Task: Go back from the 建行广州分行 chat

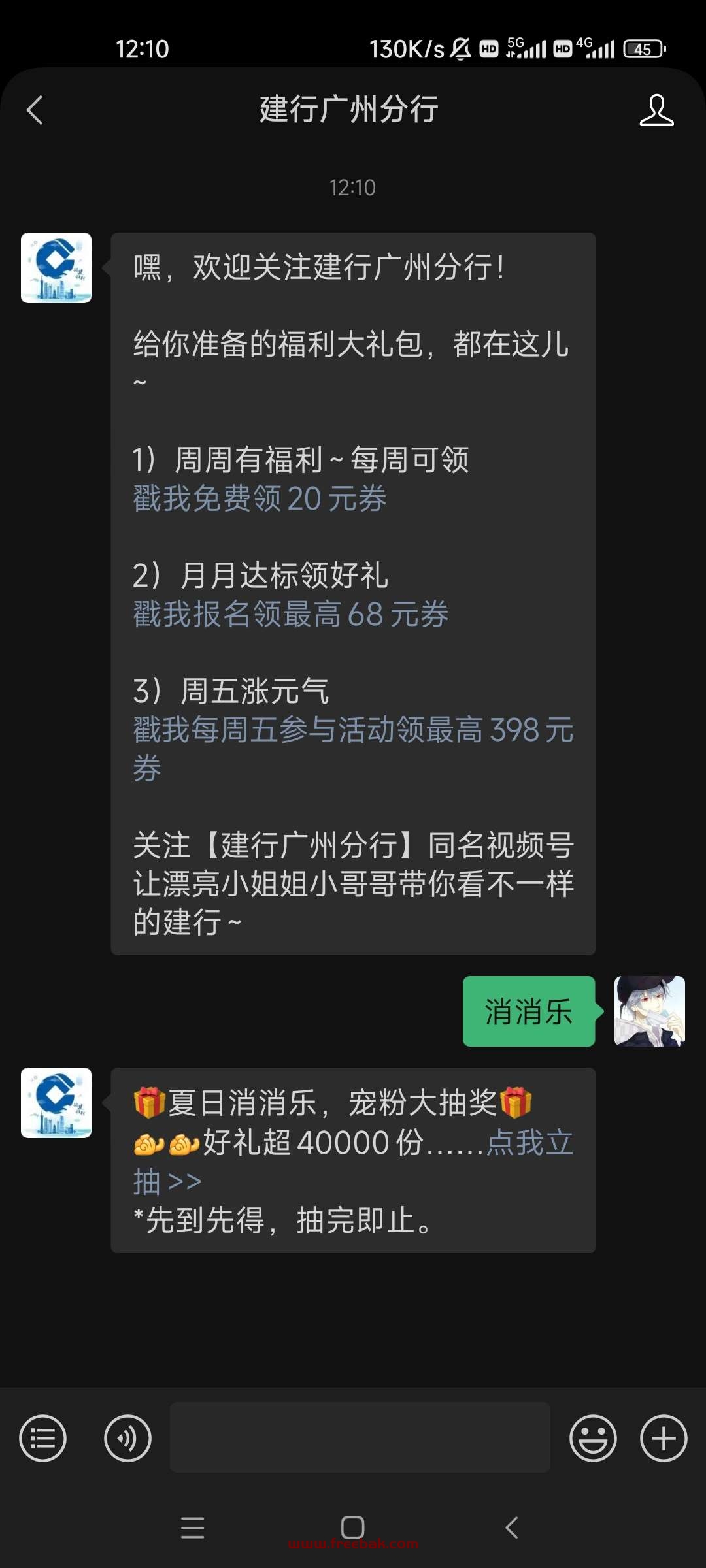Action: [35, 110]
